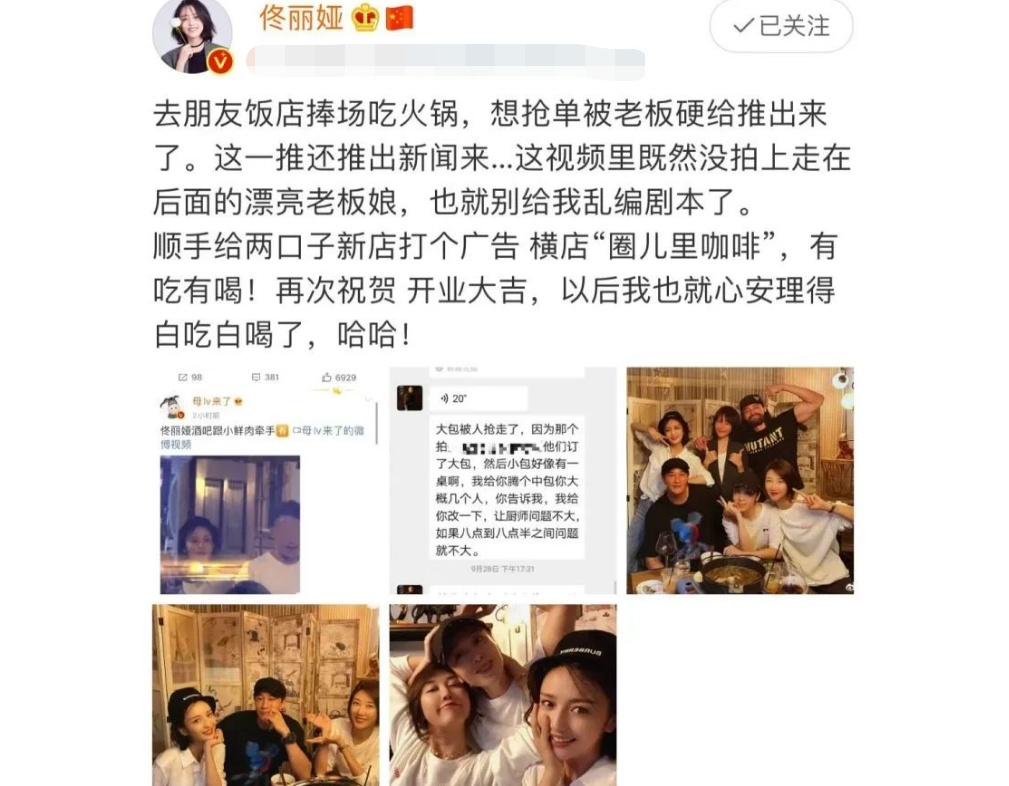
Task: Open the group photo with six people
Action: [739, 481]
